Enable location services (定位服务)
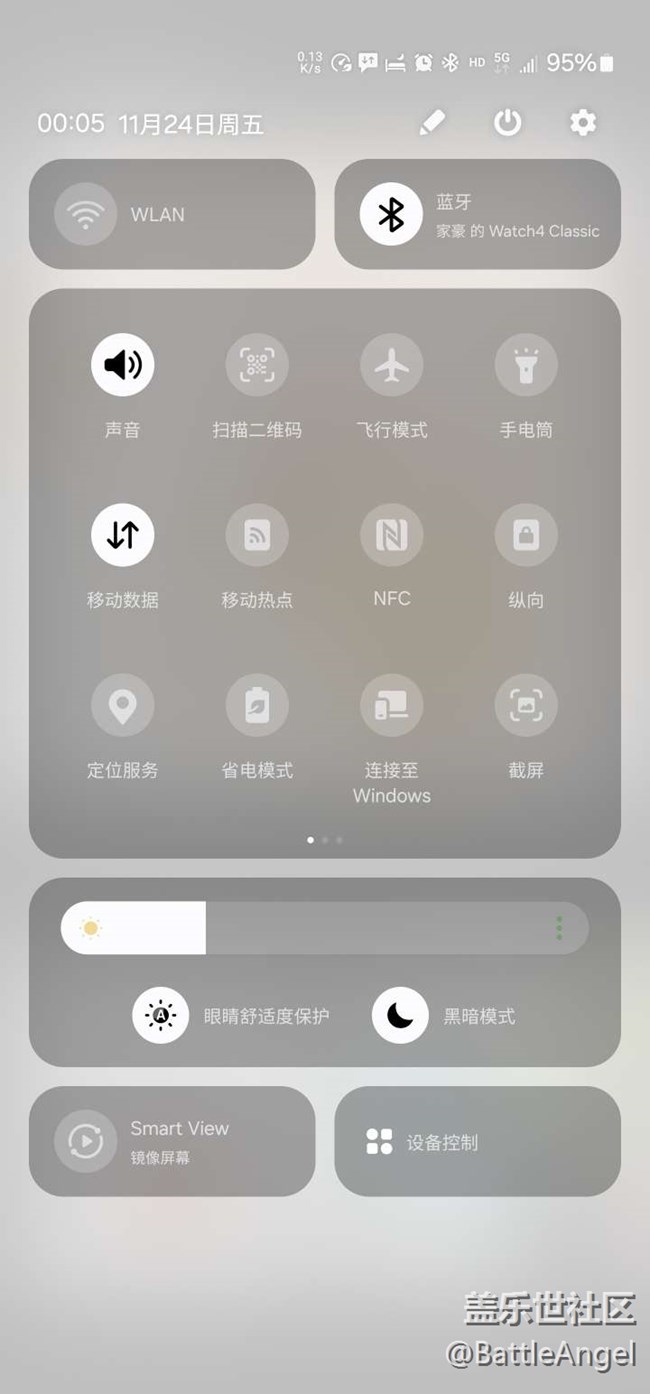Screen dimensions: 650x1394 122,705
